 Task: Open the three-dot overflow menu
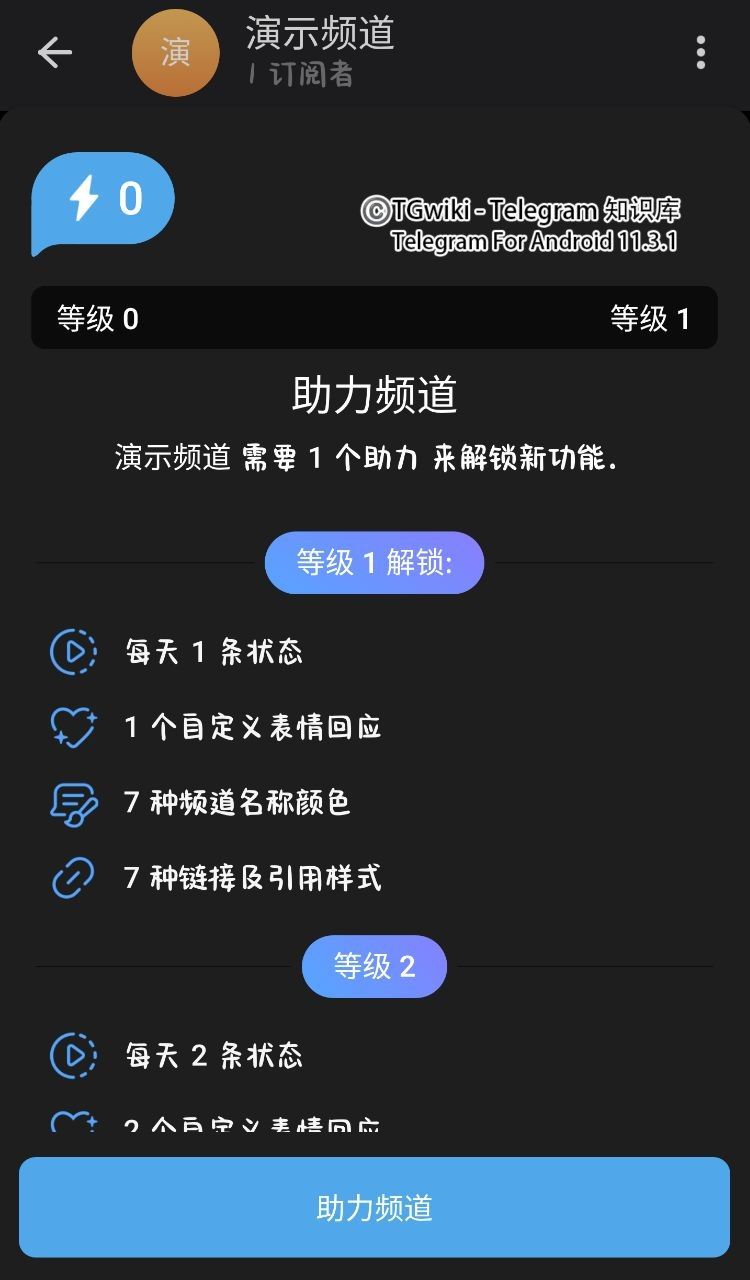click(x=700, y=53)
